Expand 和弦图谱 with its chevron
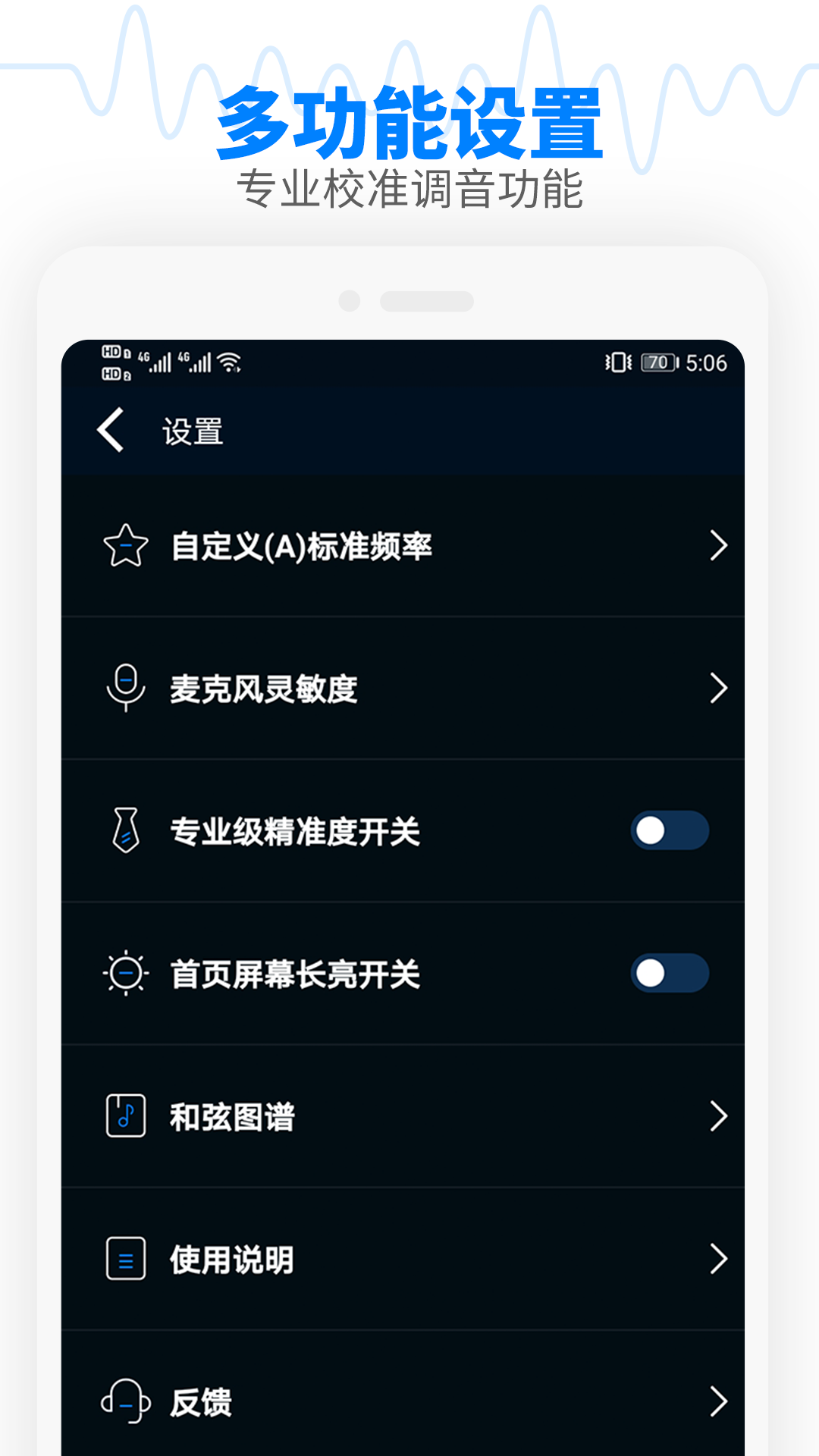The height and width of the screenshot is (1456, 819). 717,1115
